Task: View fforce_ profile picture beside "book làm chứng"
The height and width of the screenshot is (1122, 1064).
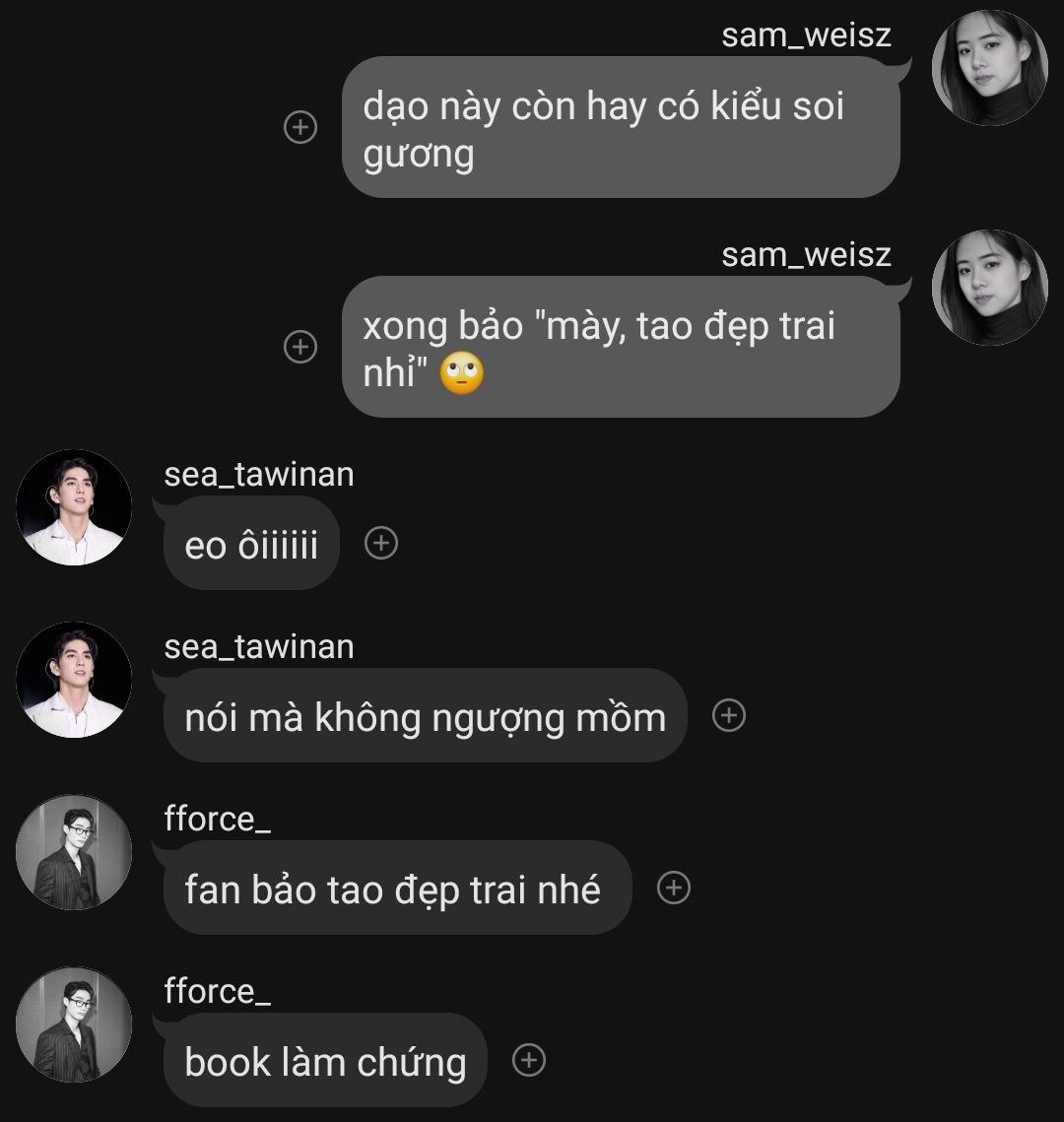Action: click(74, 1024)
